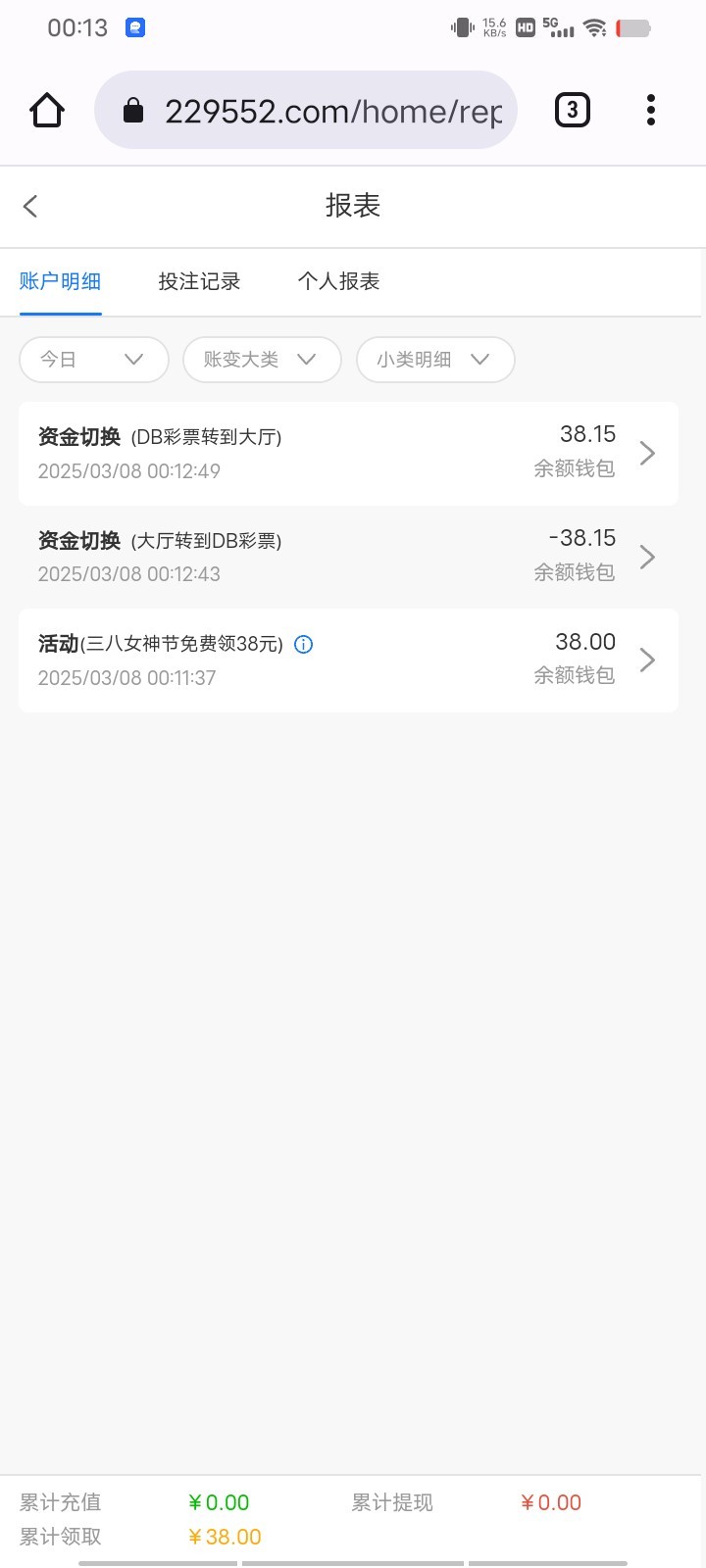Select the 账户明细 tab
706x1568 pixels.
click(x=61, y=281)
